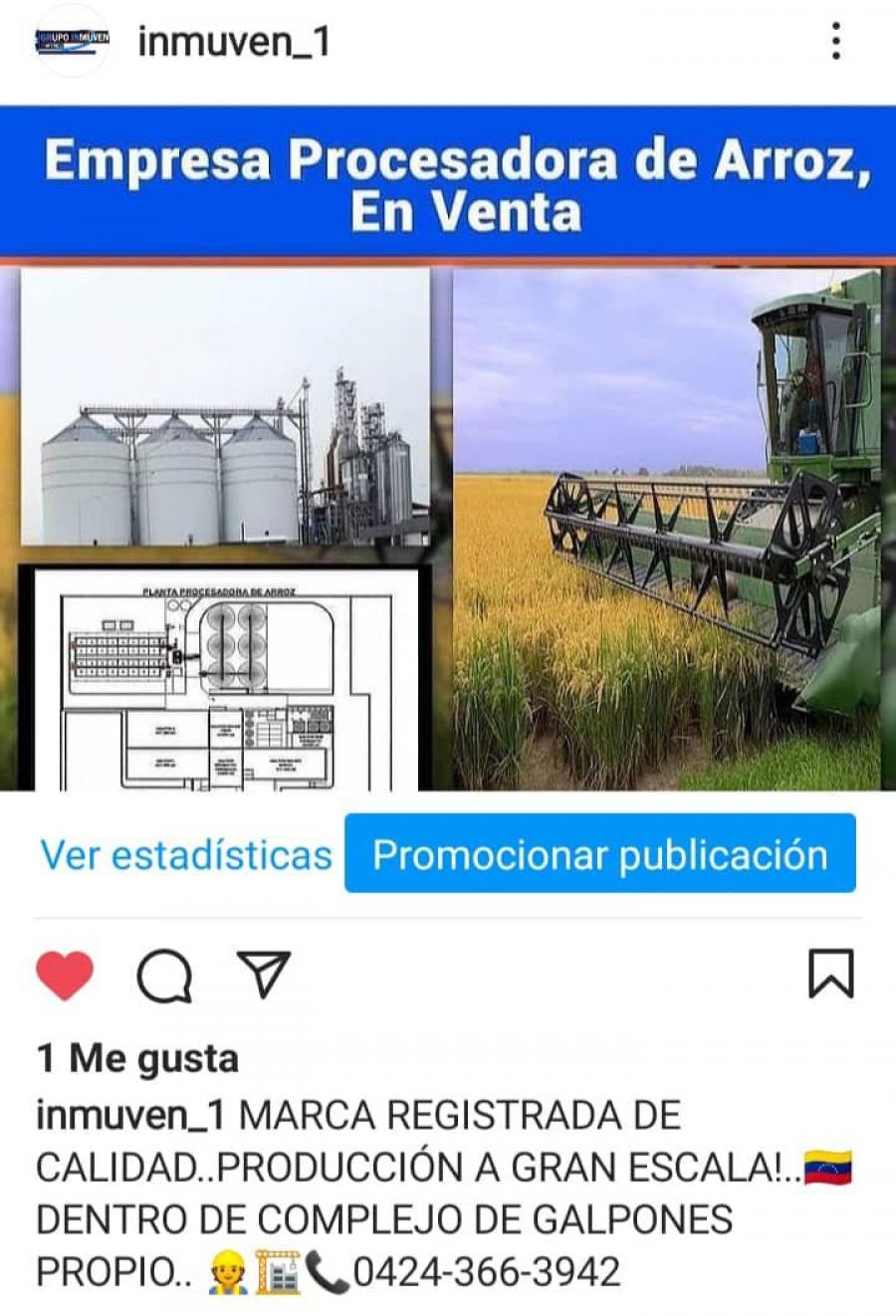Unlike the post with the red heart
Screen dimensions: 896x1316
[65, 975]
